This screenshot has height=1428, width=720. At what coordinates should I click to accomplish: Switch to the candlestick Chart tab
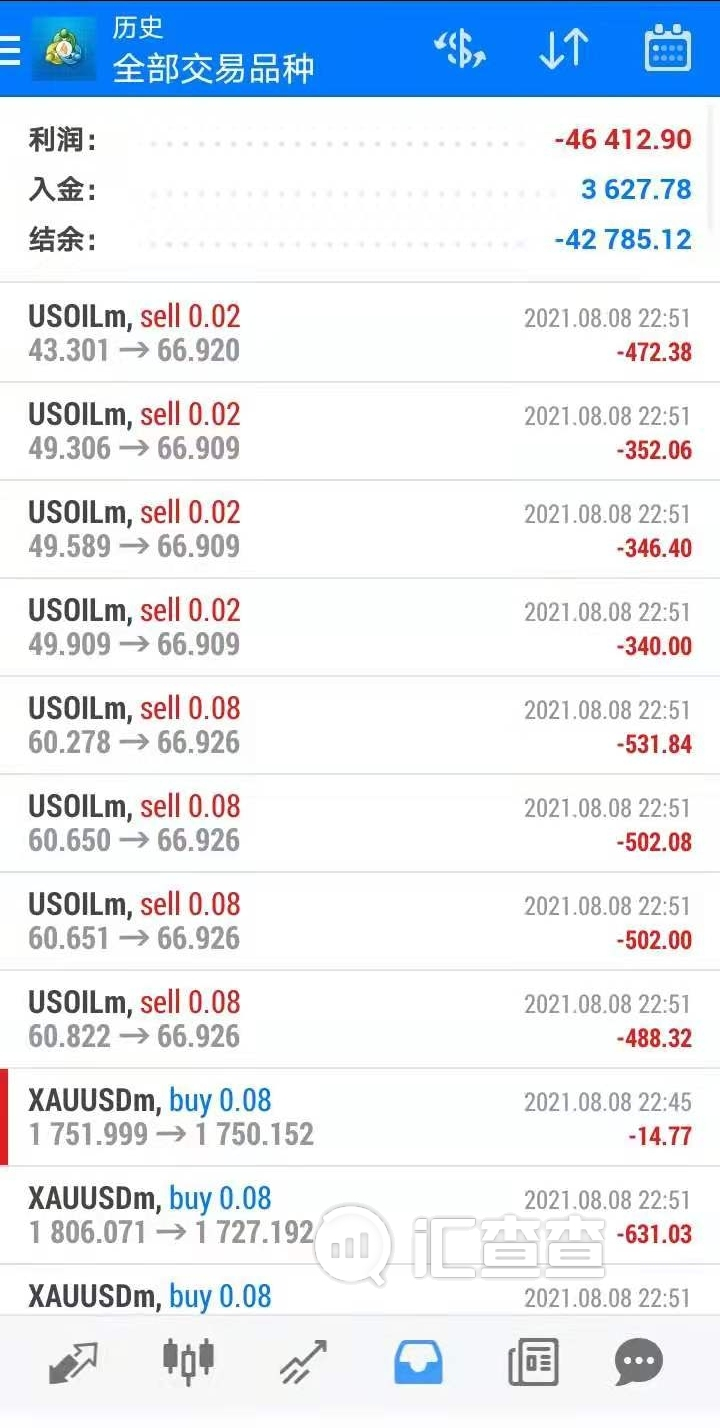coord(188,1360)
